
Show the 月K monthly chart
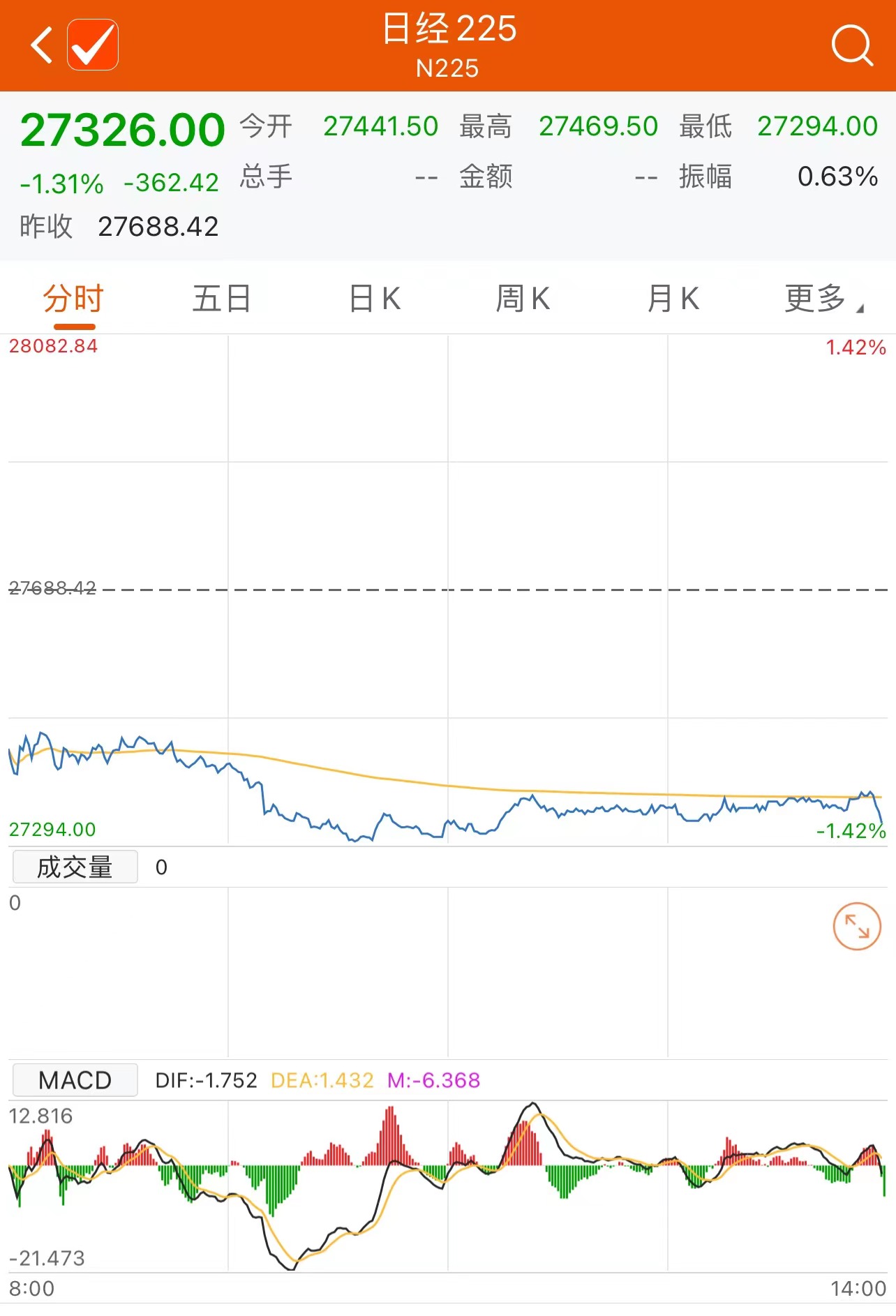click(673, 299)
